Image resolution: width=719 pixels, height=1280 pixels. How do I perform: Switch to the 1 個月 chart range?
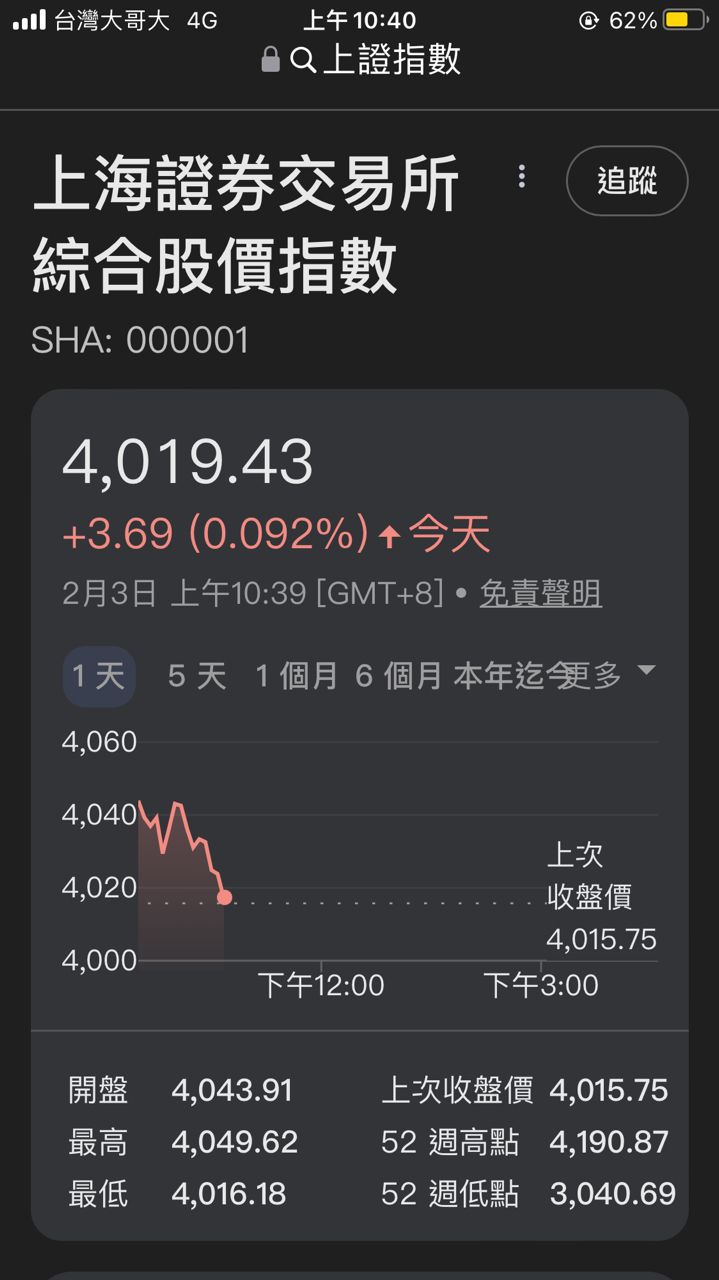tap(296, 676)
